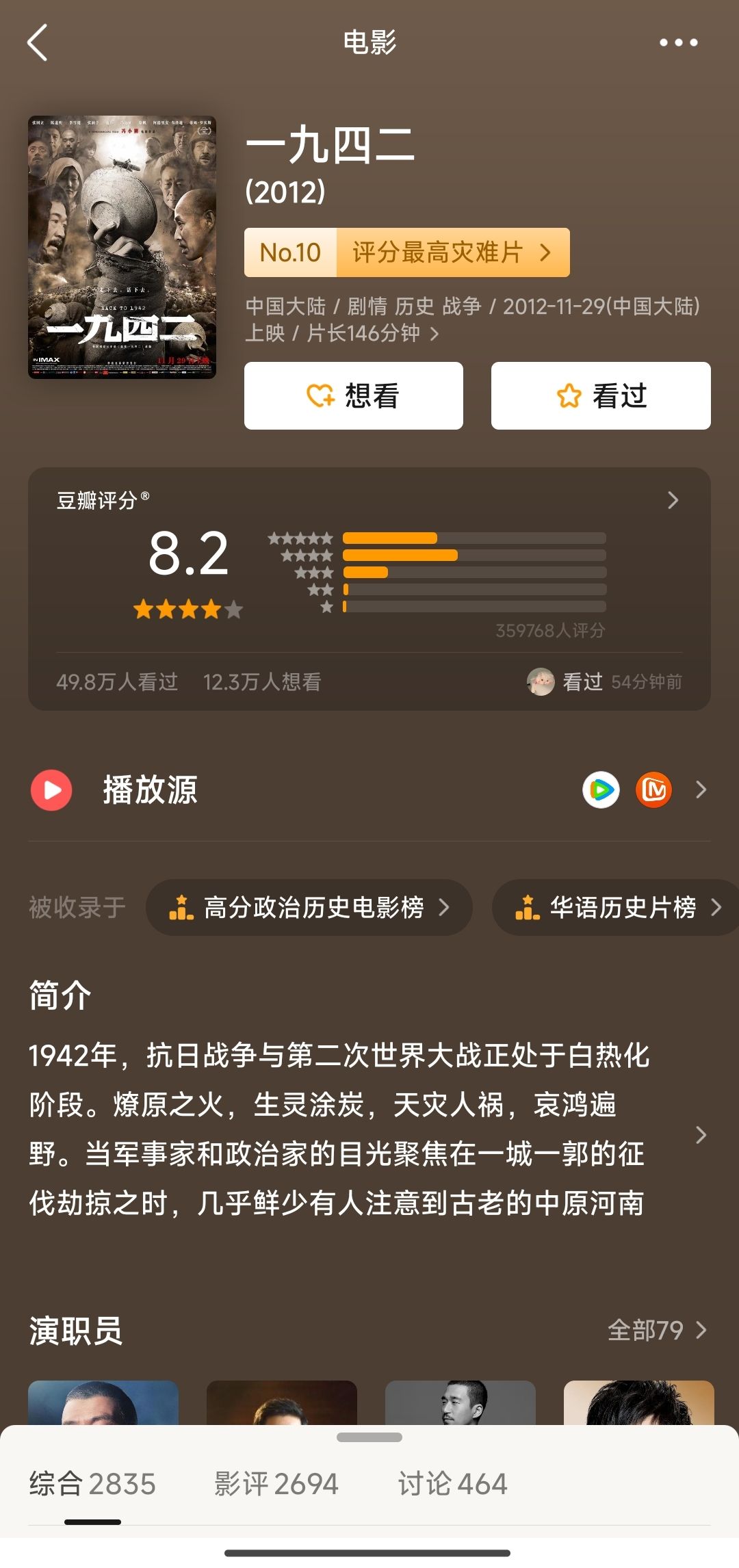The image size is (739, 1568).
Task: Open the 高分政治历史电影榜 list
Action: (309, 907)
